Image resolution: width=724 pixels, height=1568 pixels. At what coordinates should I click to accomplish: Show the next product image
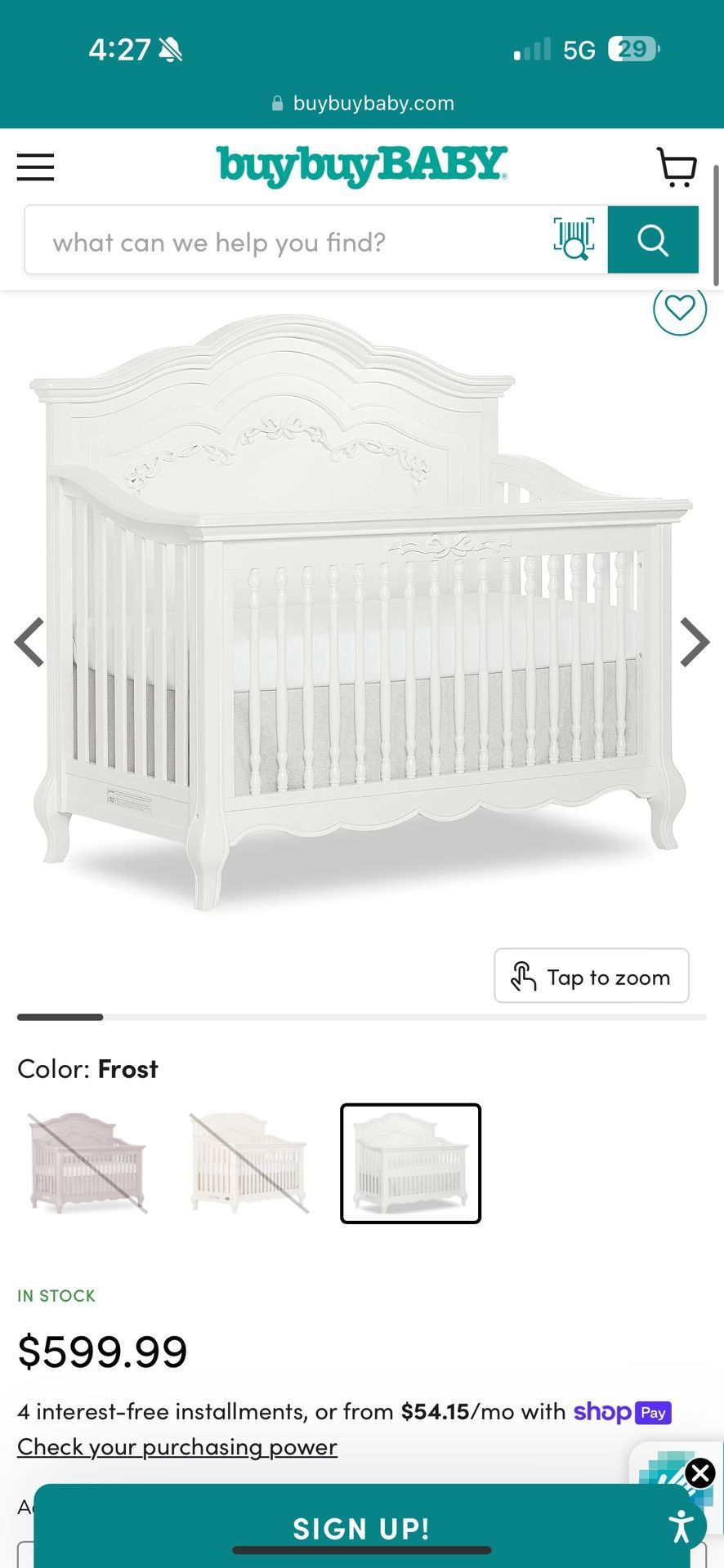pos(694,643)
